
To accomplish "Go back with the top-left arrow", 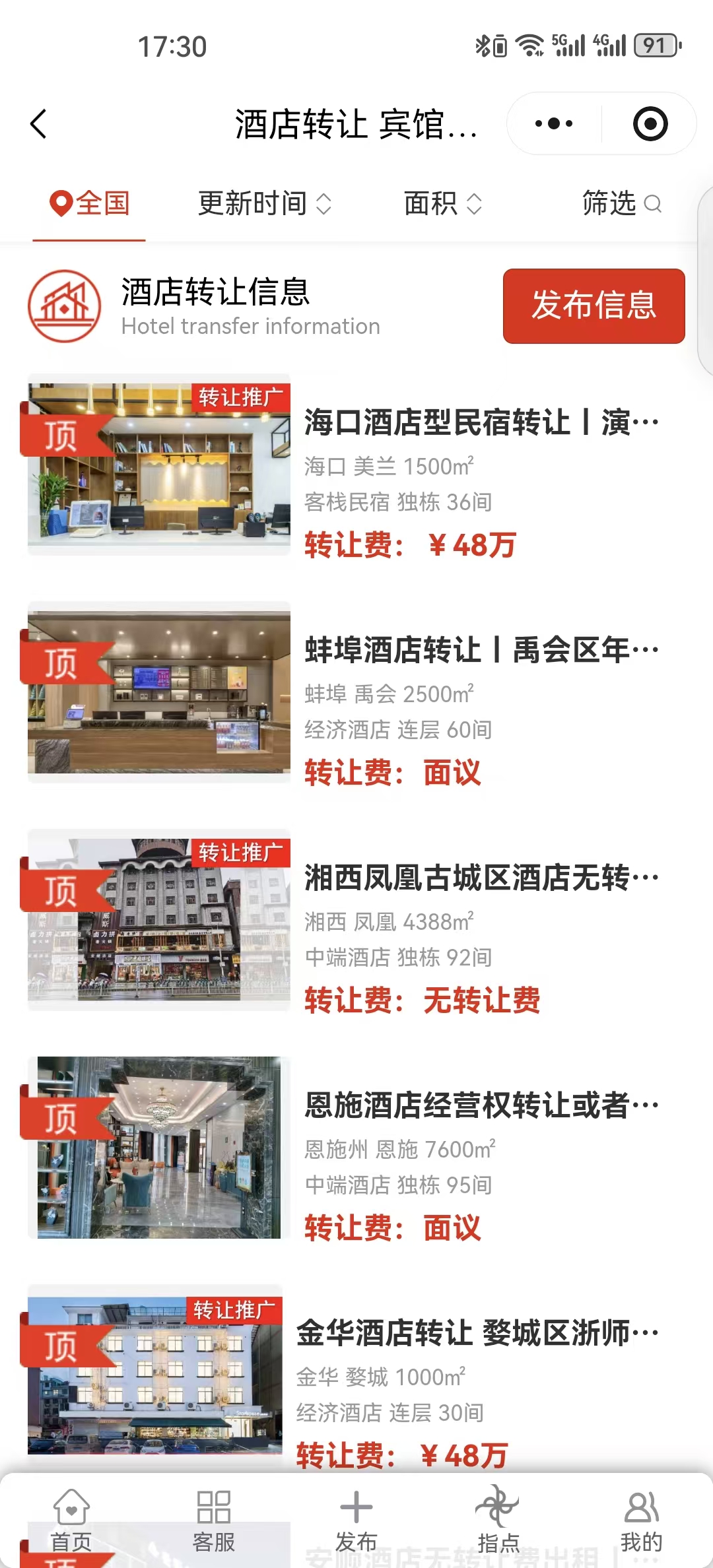I will (x=38, y=124).
